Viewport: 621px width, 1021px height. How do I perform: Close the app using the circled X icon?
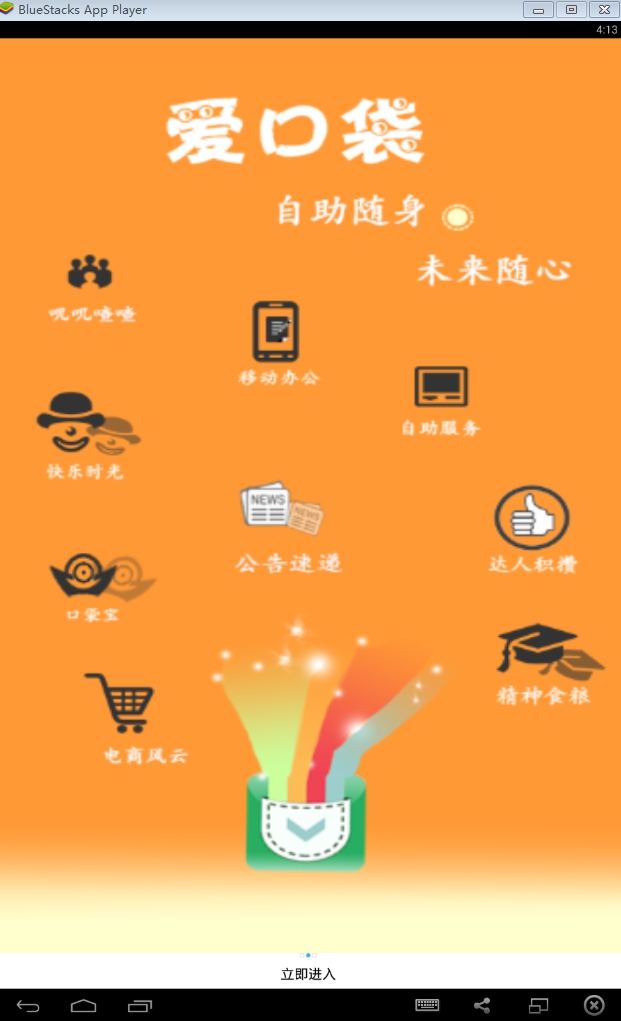(594, 1005)
